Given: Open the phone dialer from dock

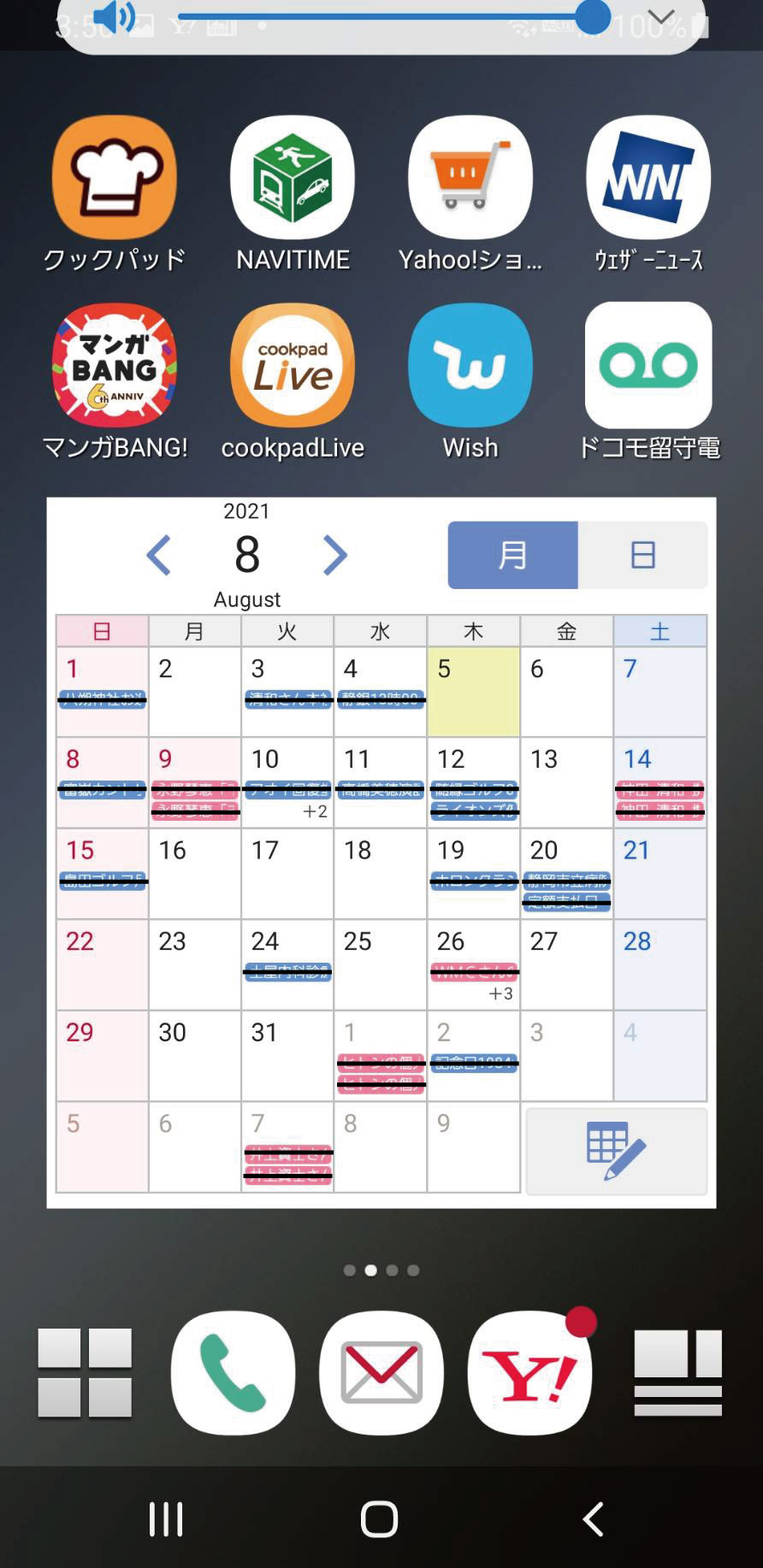Looking at the screenshot, I should point(233,1372).
